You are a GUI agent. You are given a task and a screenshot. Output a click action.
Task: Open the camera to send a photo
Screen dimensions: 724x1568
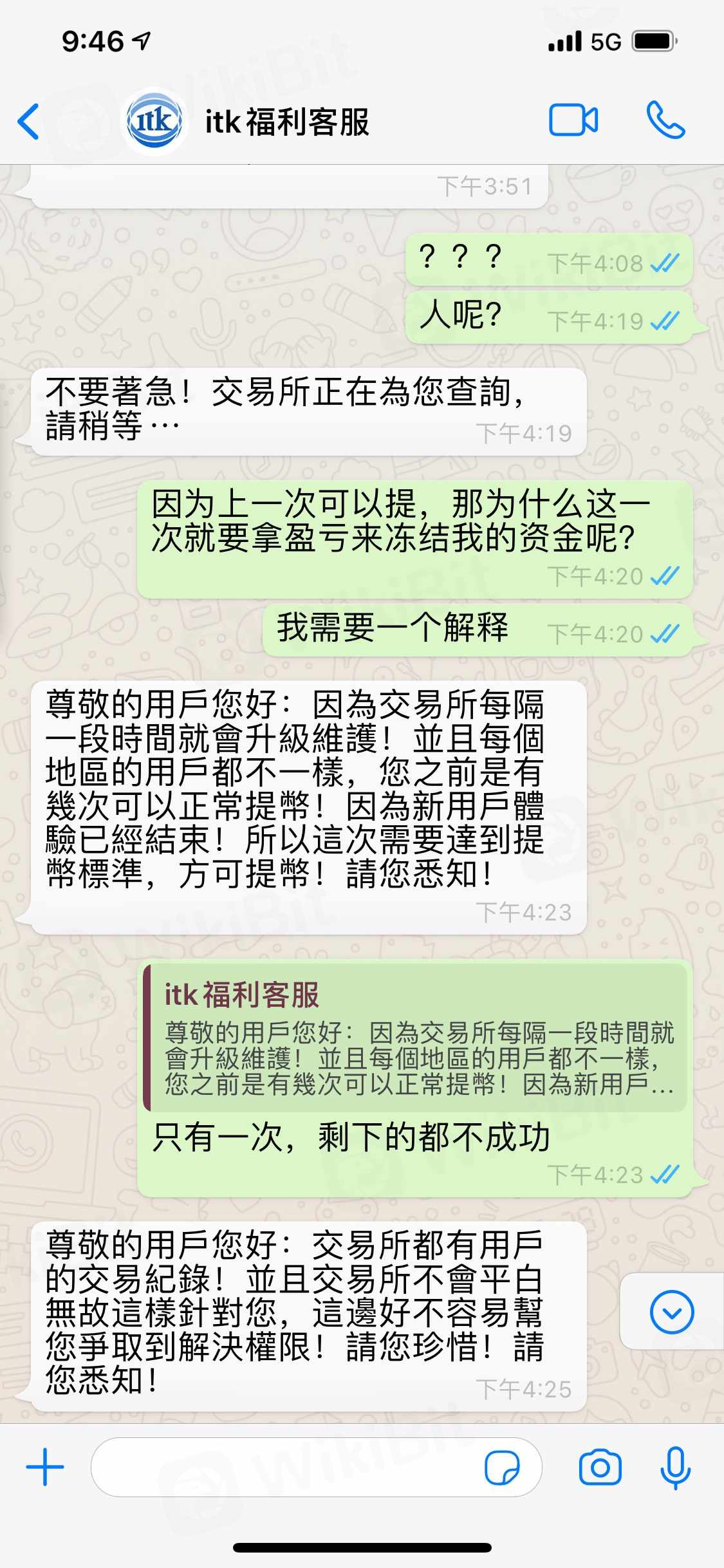tap(600, 1467)
